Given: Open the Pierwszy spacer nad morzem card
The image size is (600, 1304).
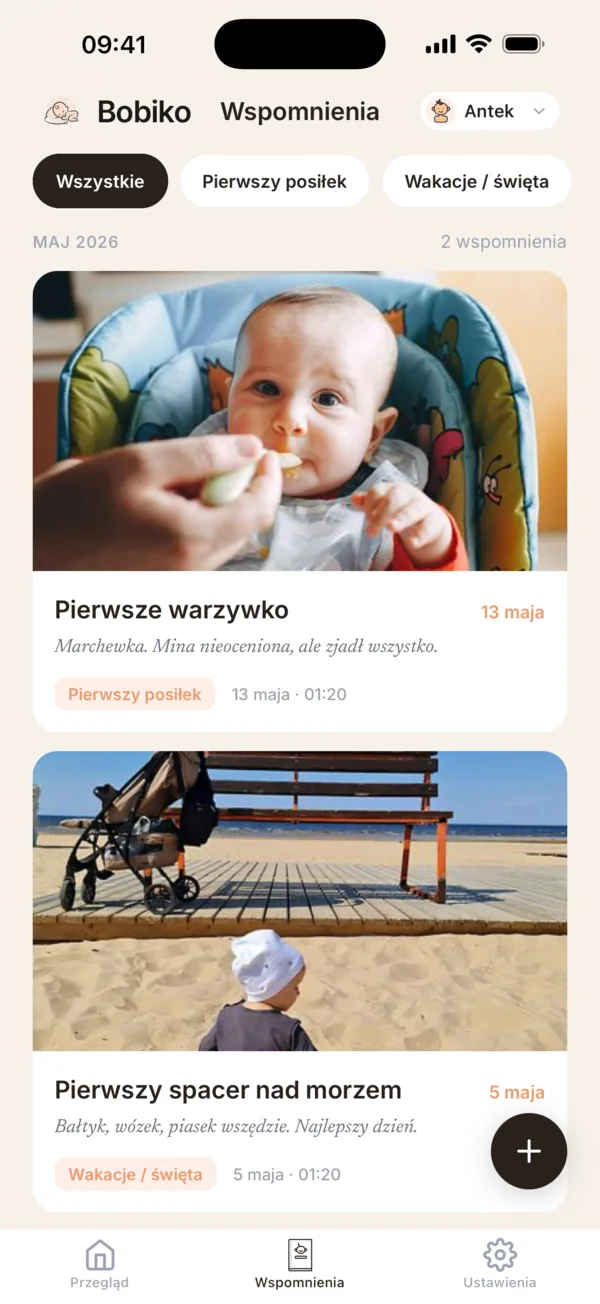Looking at the screenshot, I should coord(300,982).
